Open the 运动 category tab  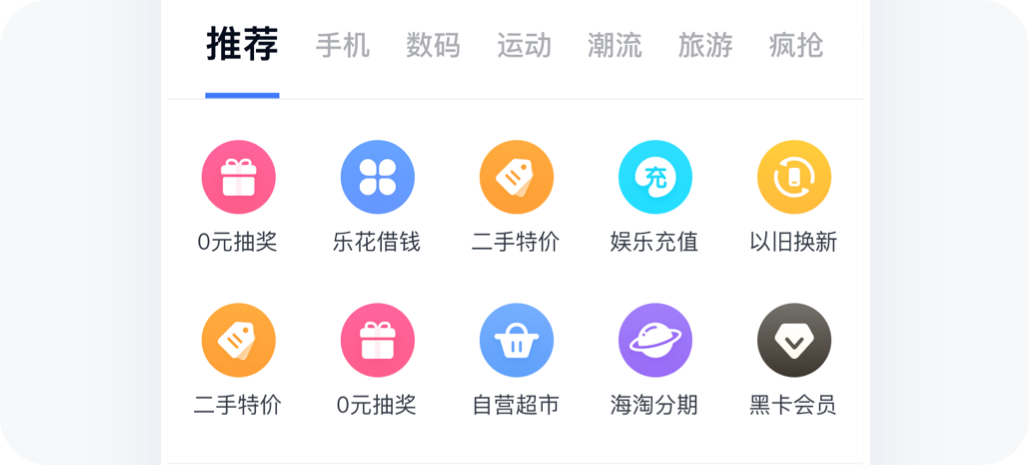(524, 46)
